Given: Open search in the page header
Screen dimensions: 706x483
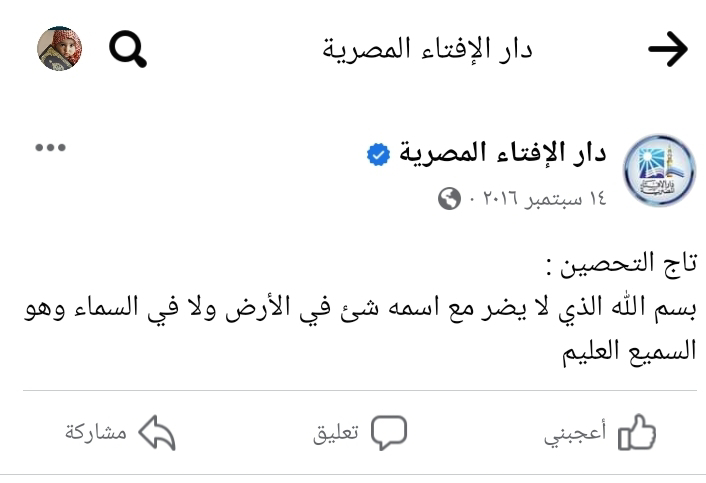Looking at the screenshot, I should (129, 48).
